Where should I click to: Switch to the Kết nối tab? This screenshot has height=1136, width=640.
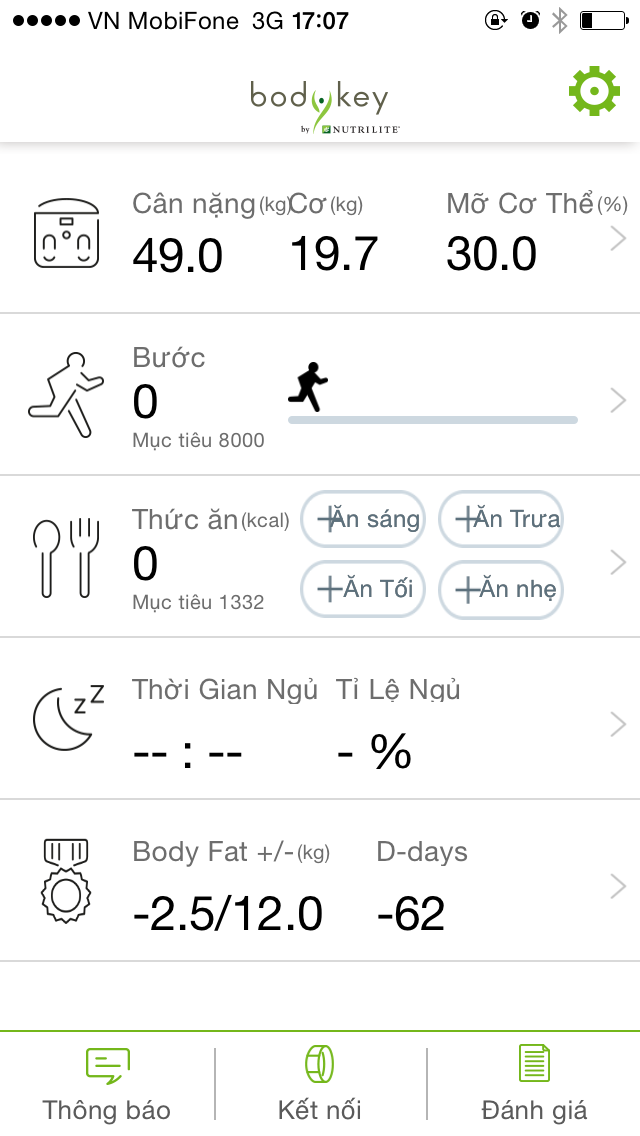point(320,1082)
